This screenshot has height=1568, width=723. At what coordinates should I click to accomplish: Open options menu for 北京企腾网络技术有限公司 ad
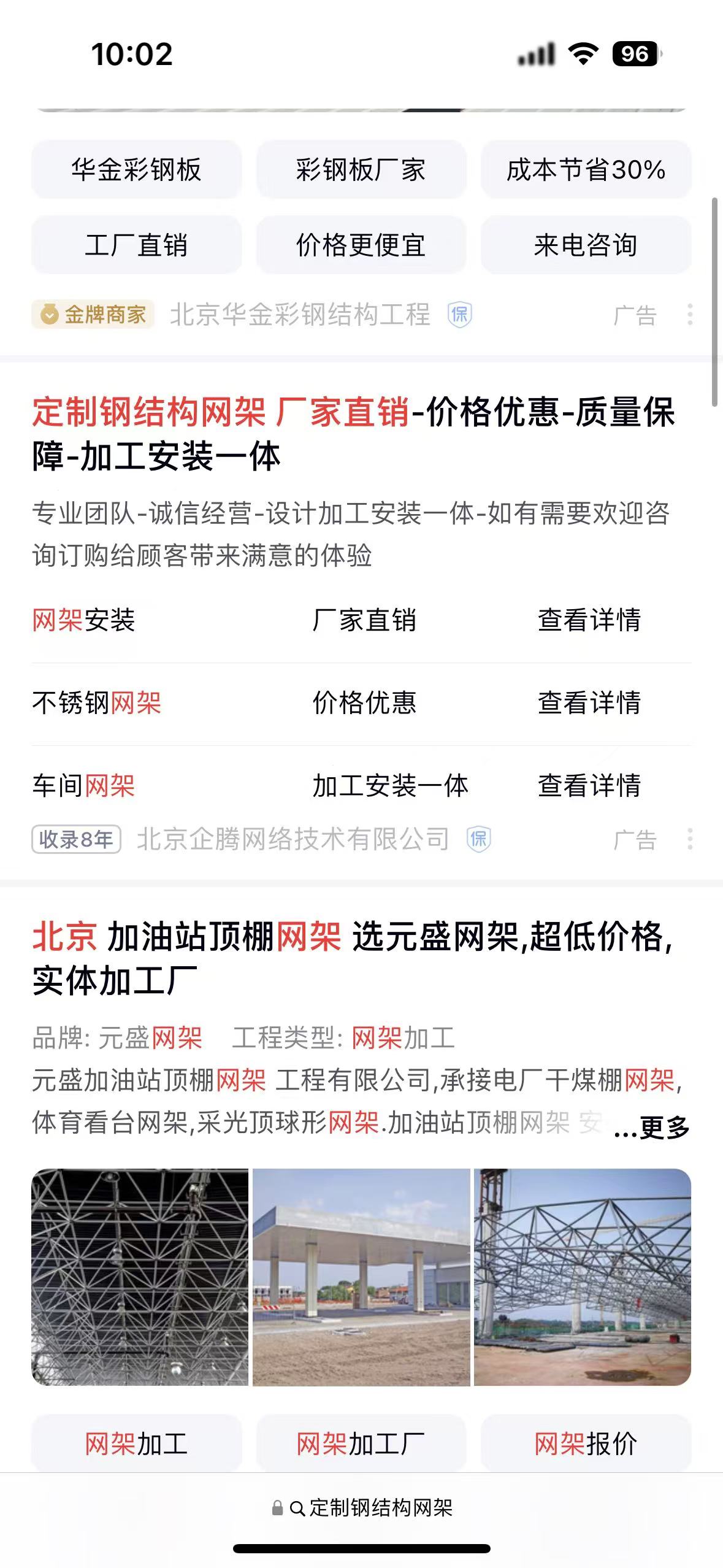click(x=690, y=839)
